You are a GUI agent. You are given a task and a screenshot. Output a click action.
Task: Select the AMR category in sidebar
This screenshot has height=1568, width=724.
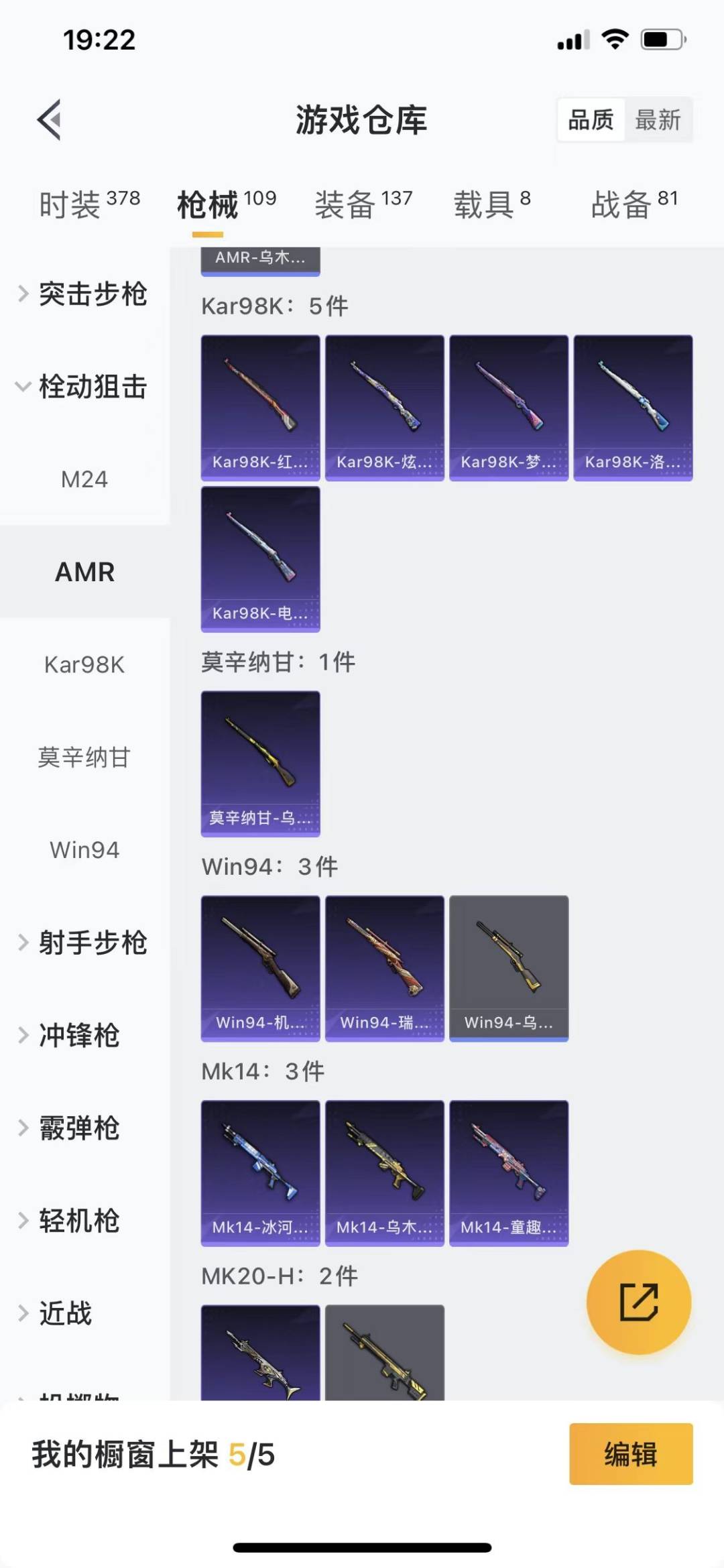point(84,571)
